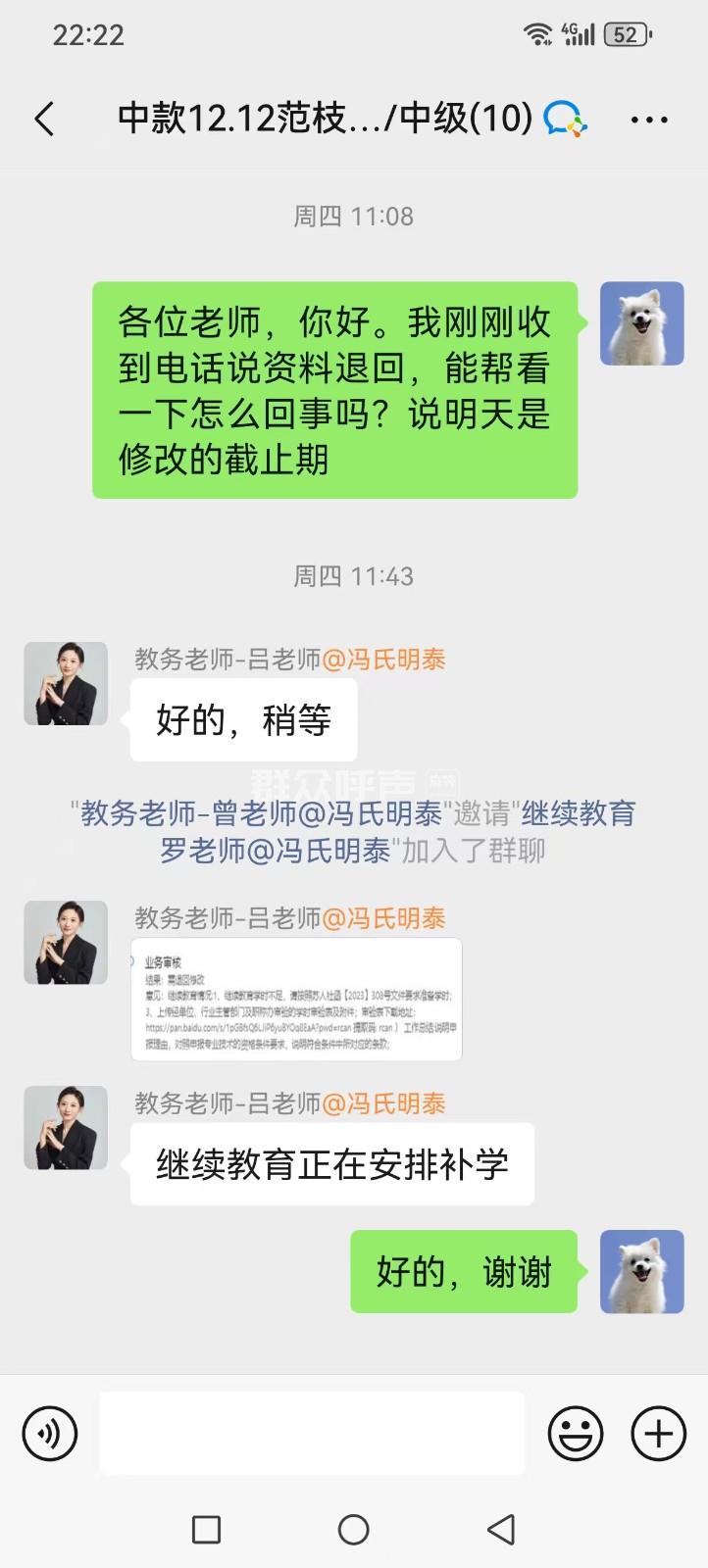708x1568 pixels.
Task: Open the 业务审核 screenshot image
Action: 296,999
